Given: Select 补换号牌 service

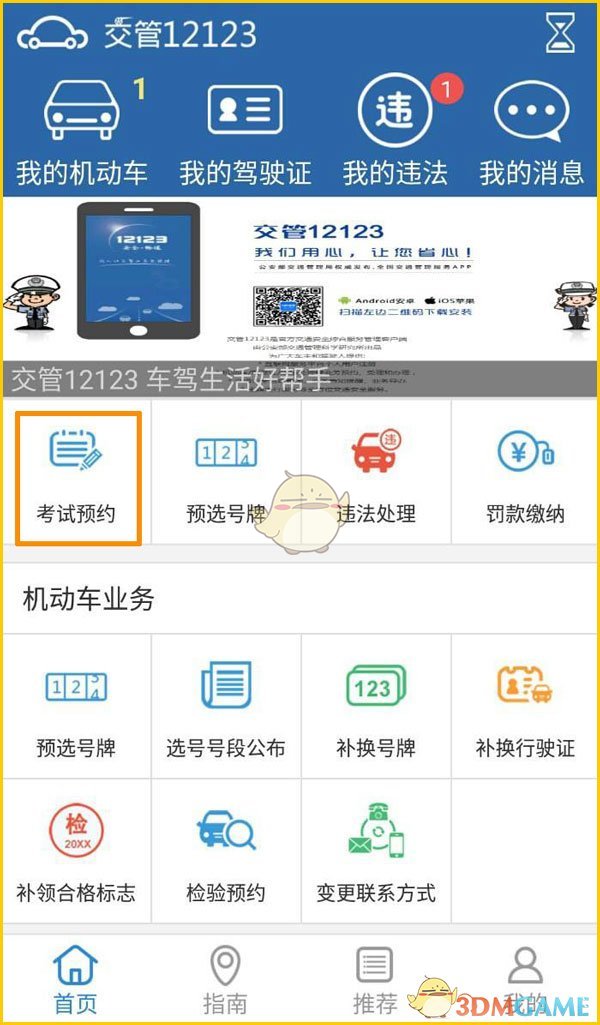Looking at the screenshot, I should coord(376,707).
